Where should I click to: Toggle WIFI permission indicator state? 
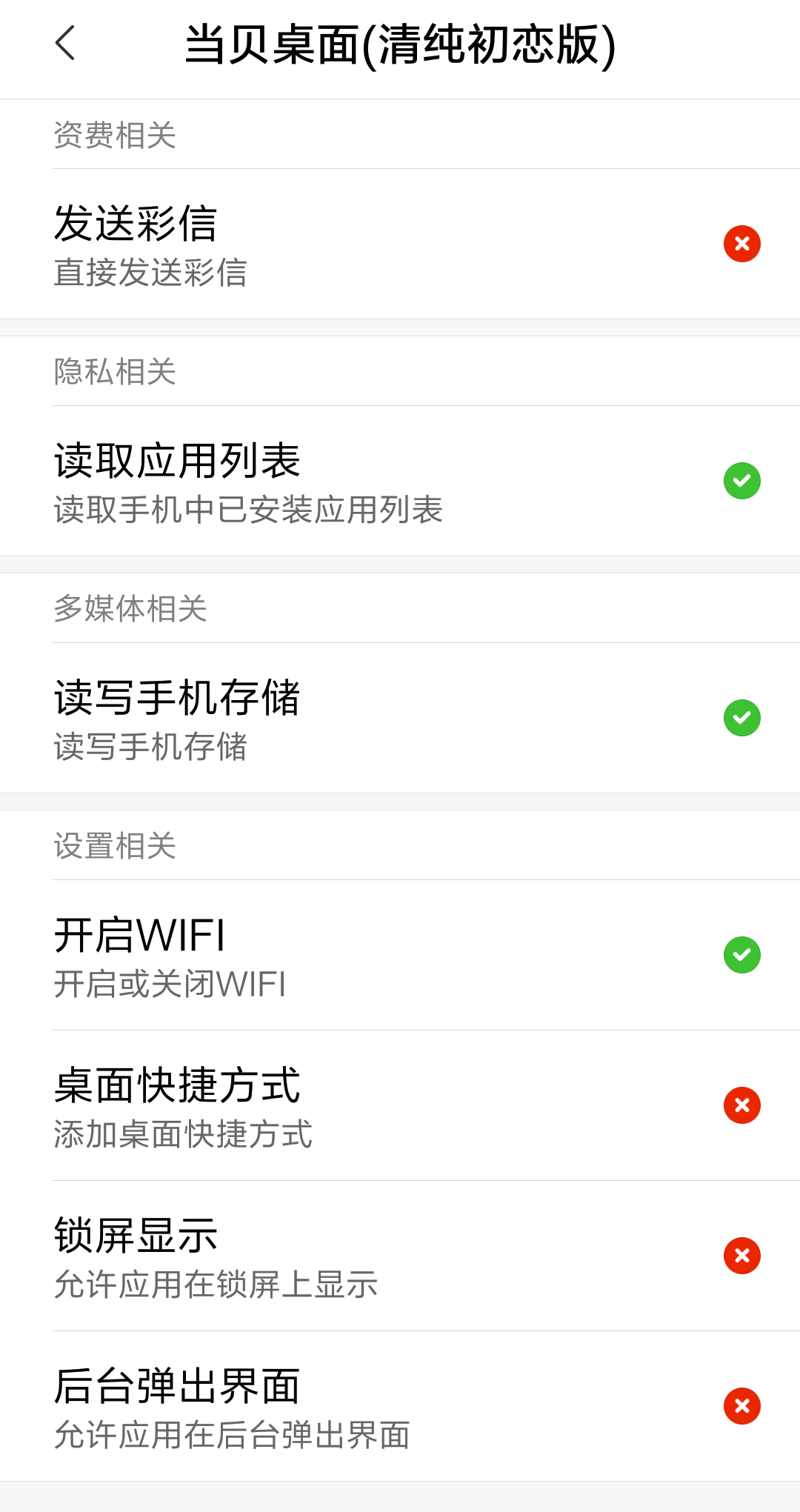[741, 956]
